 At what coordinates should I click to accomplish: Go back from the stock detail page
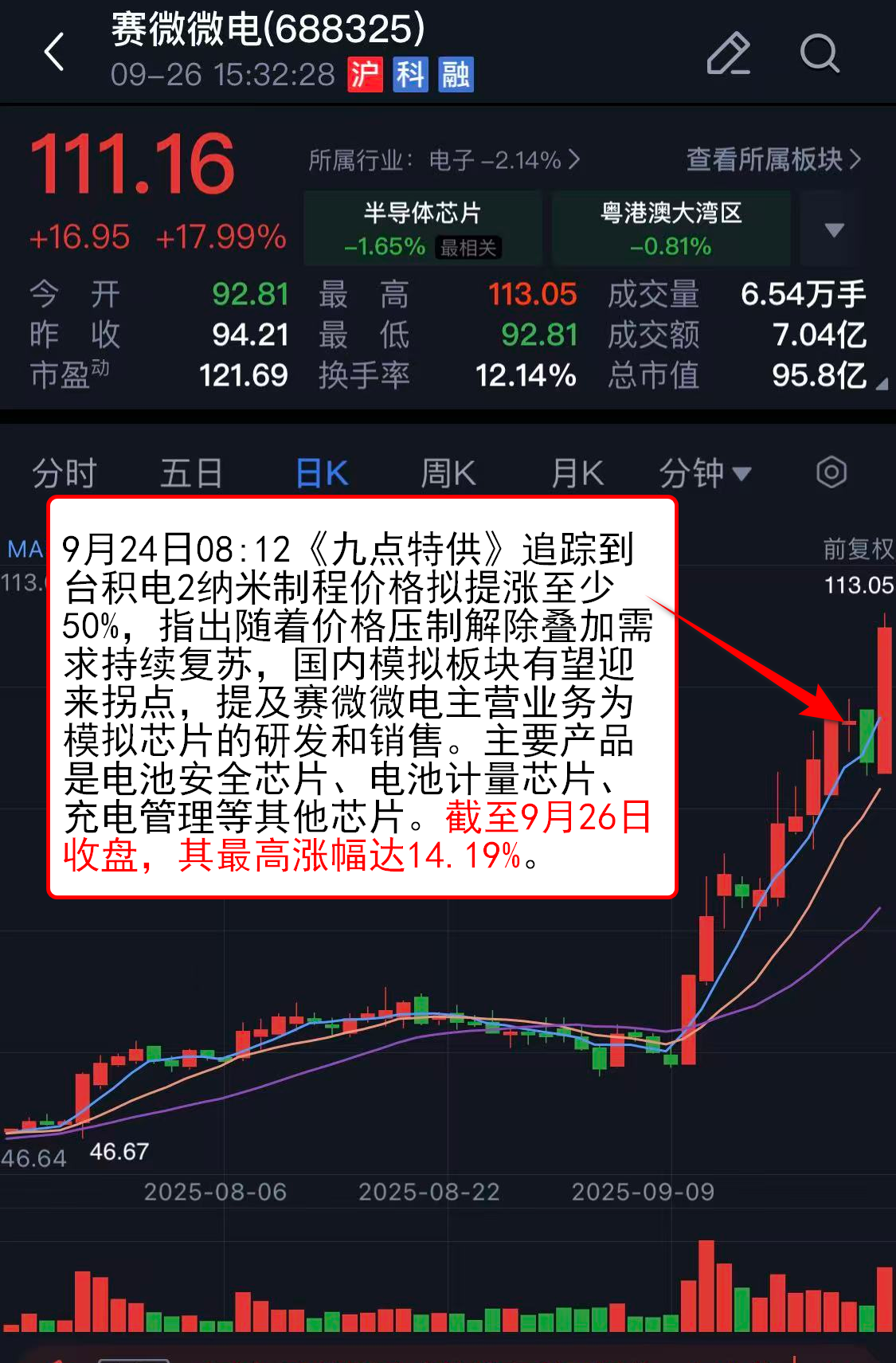tap(54, 53)
